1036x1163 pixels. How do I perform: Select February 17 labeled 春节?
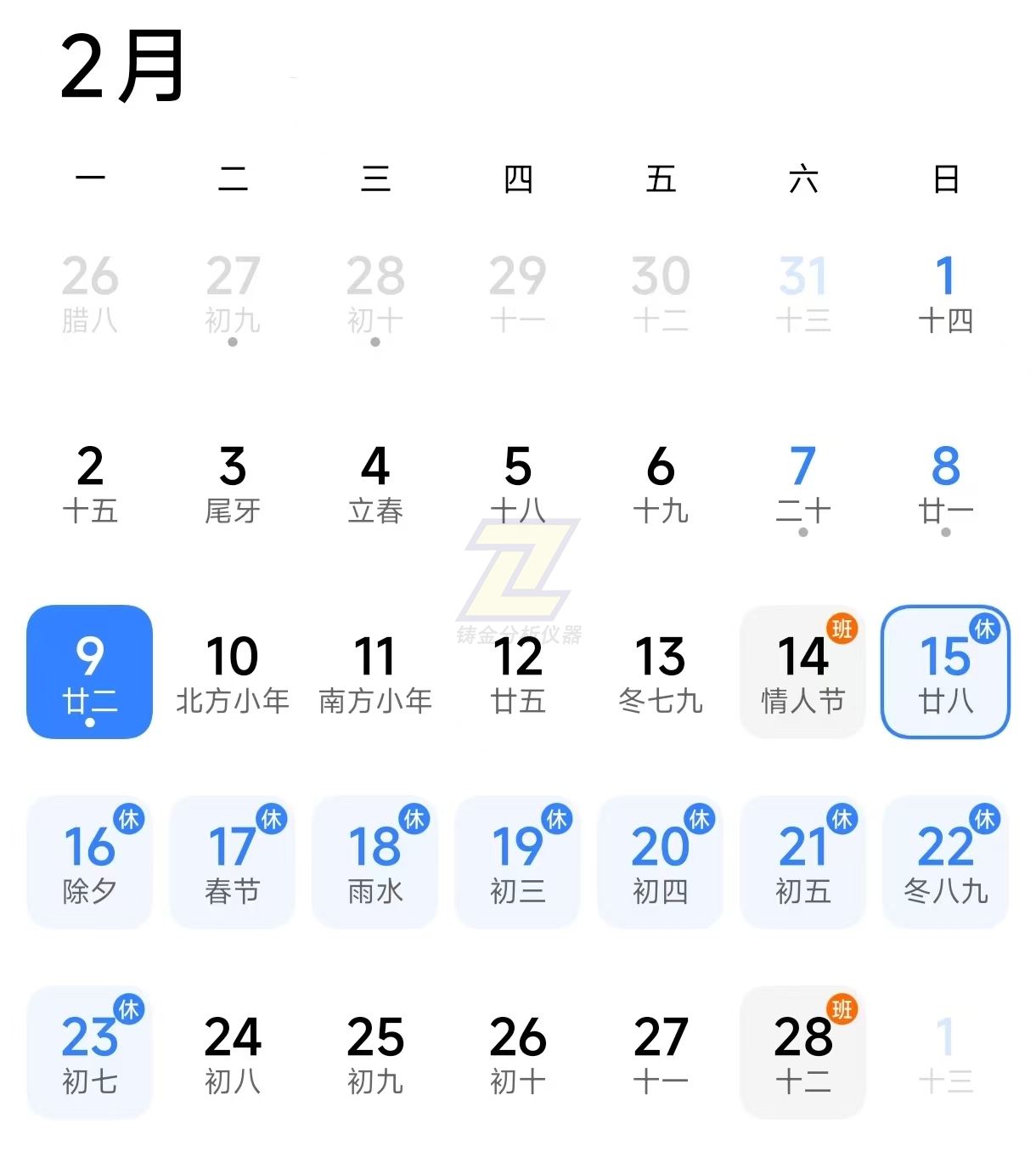click(233, 861)
